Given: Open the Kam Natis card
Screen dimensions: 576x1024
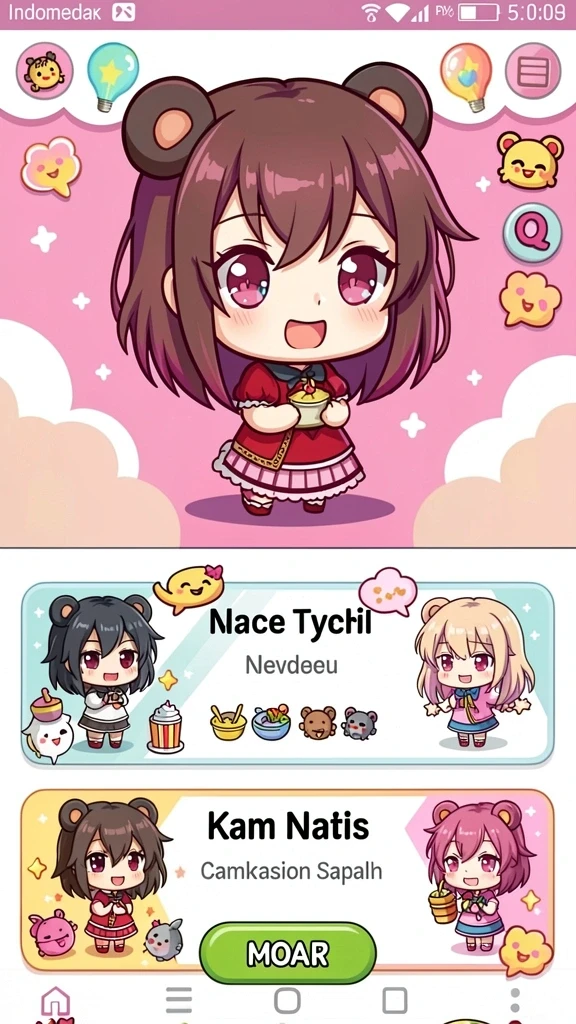Looking at the screenshot, I should [287, 880].
